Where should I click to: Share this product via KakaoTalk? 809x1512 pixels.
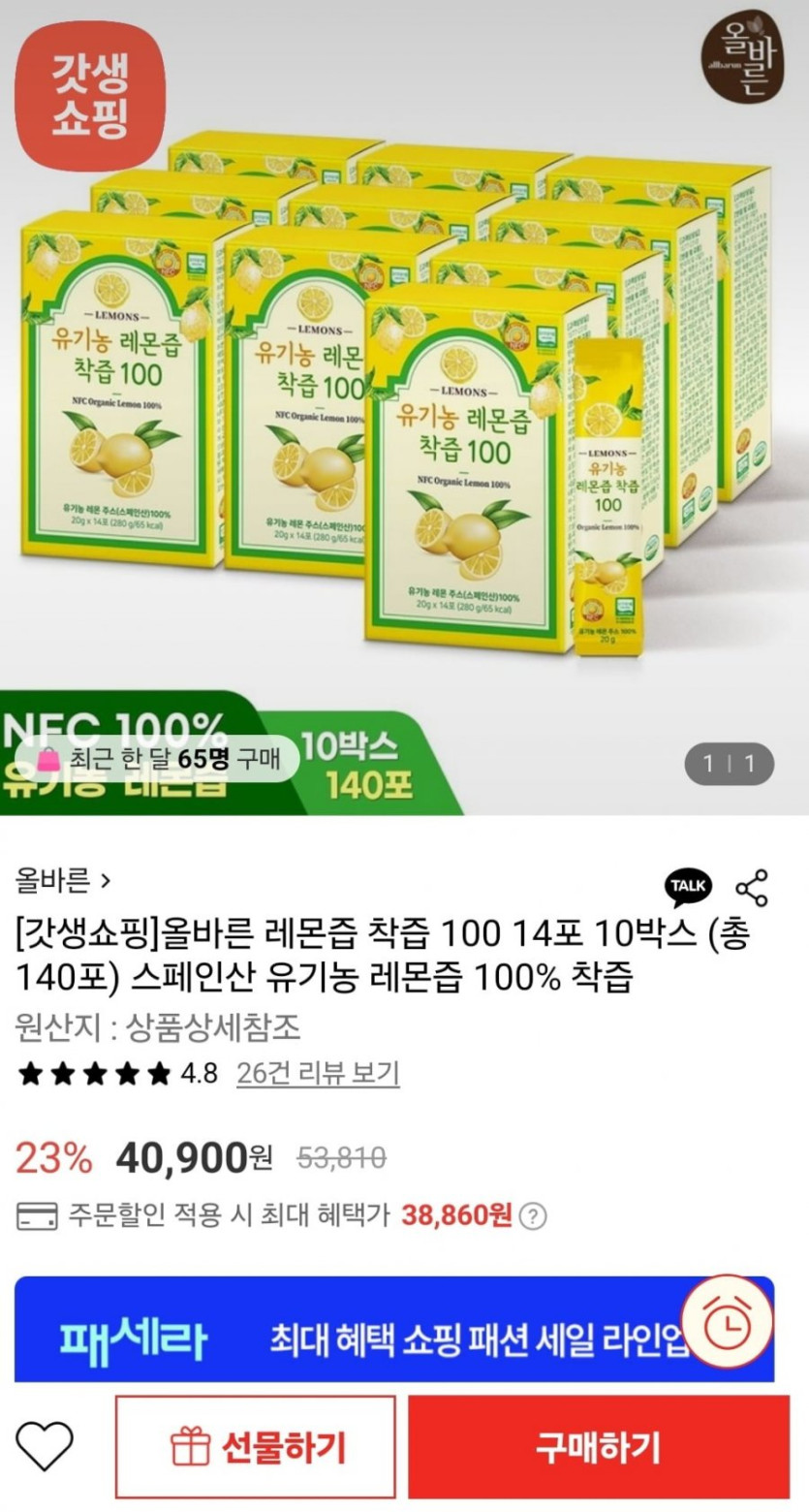click(x=688, y=886)
